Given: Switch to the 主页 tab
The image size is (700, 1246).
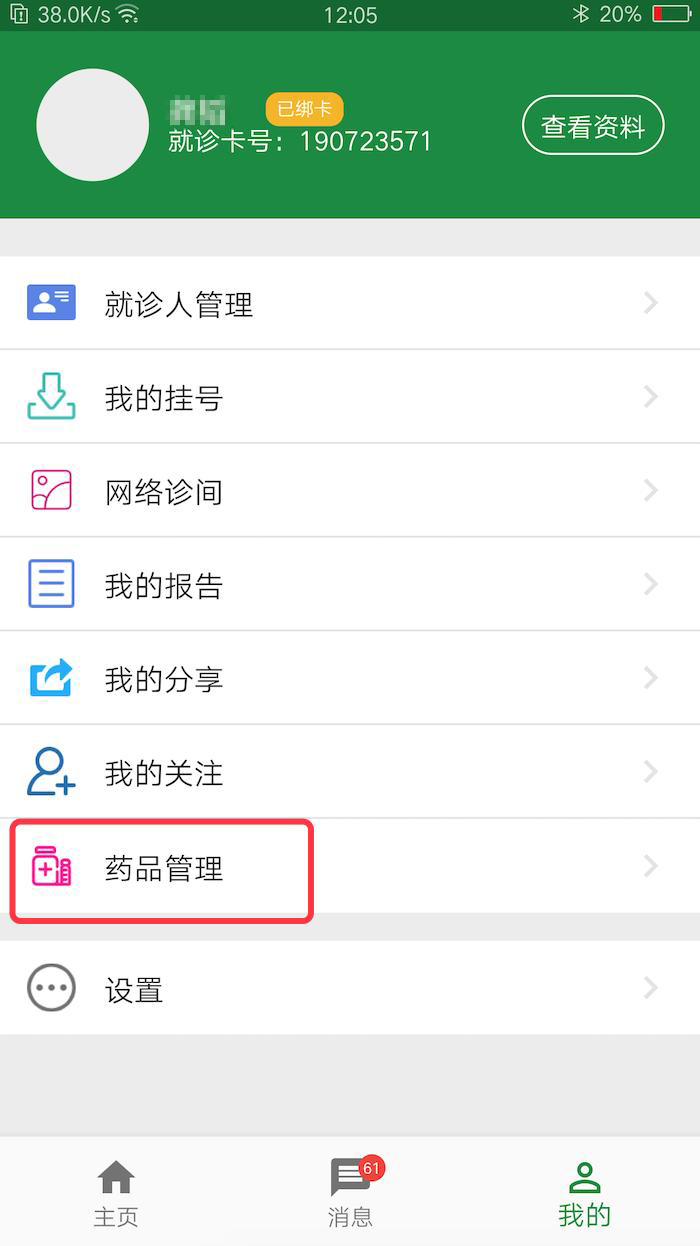Looking at the screenshot, I should (116, 1192).
